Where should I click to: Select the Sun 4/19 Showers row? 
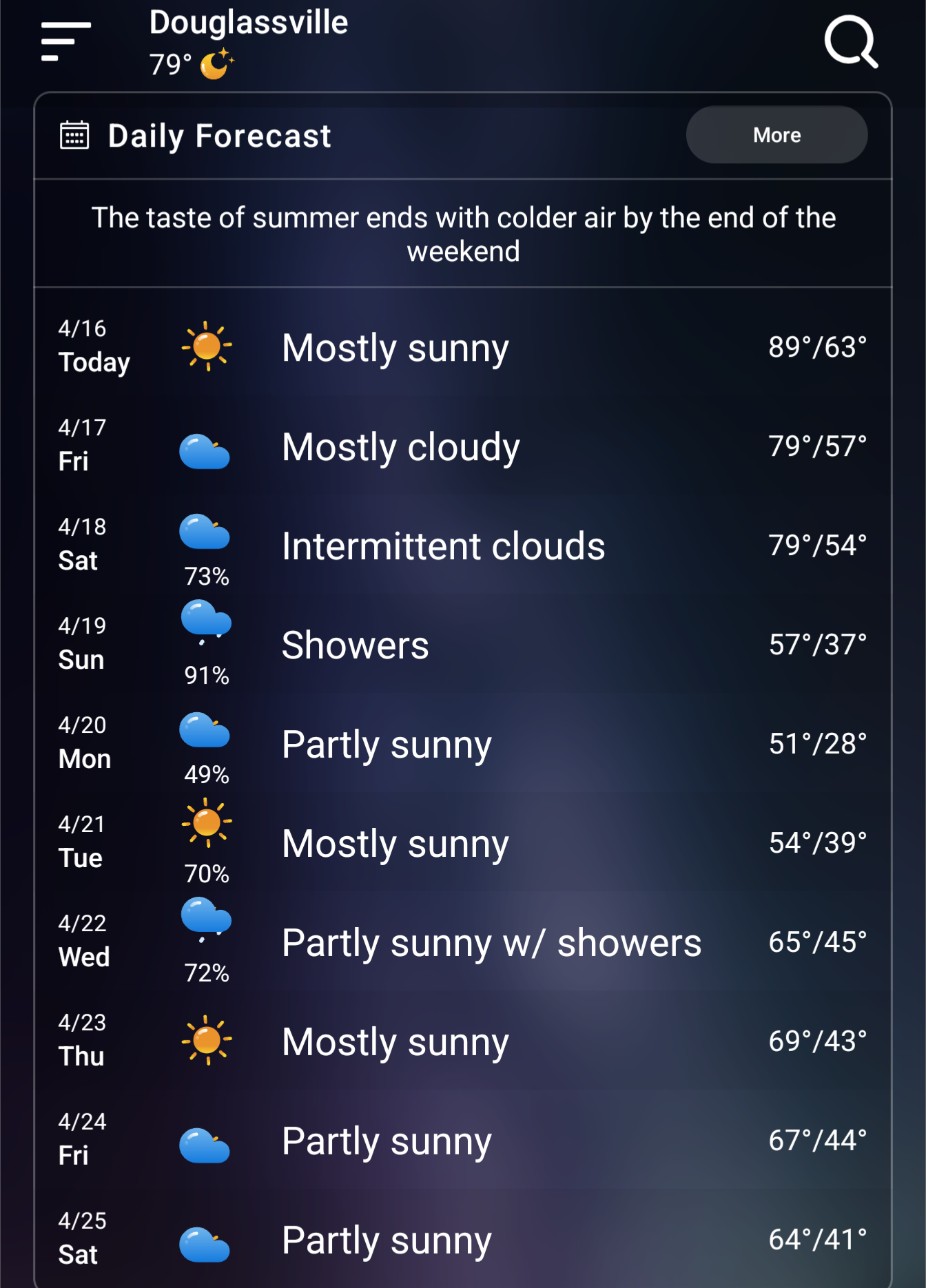pos(463,645)
